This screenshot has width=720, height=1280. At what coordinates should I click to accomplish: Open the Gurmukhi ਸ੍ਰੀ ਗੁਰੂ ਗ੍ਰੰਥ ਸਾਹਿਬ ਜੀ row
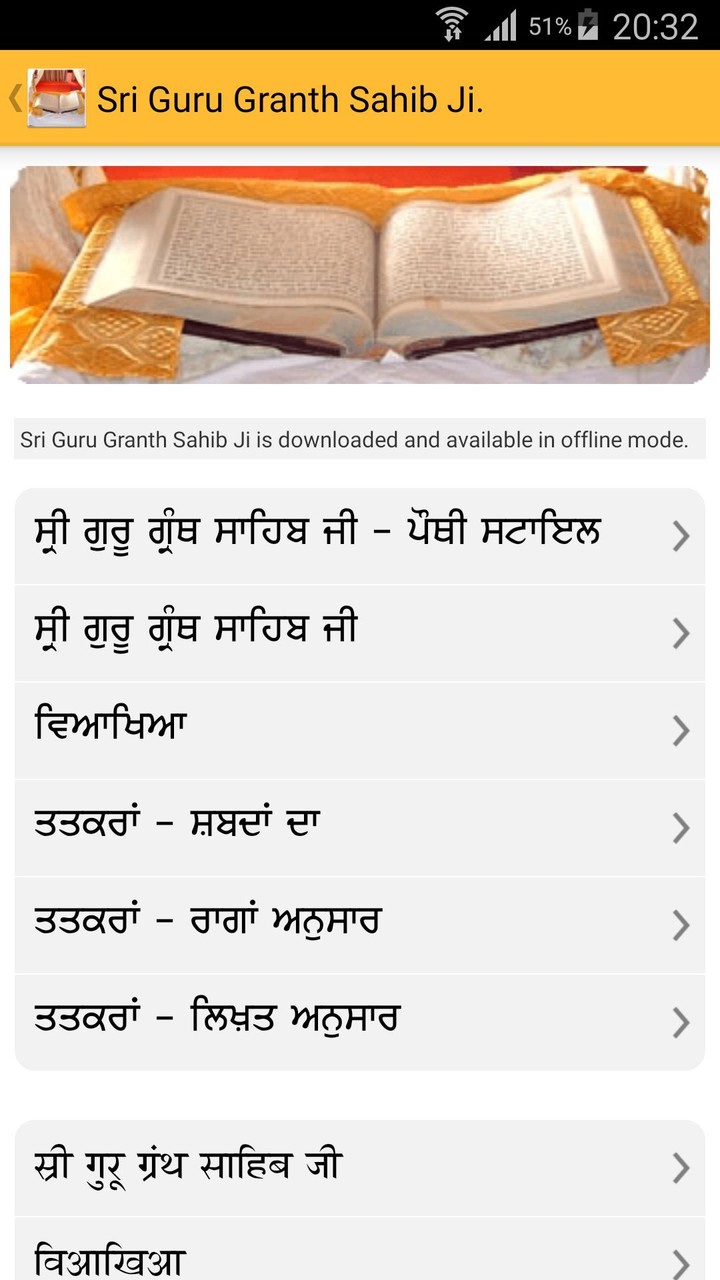[360, 633]
